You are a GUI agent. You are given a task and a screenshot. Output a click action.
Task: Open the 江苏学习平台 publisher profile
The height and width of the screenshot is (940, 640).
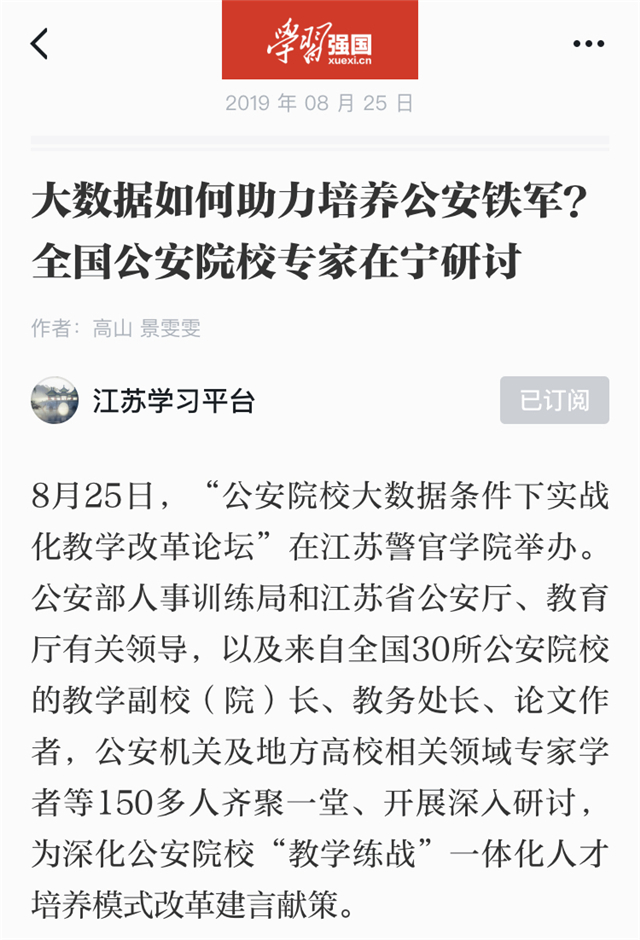172,401
